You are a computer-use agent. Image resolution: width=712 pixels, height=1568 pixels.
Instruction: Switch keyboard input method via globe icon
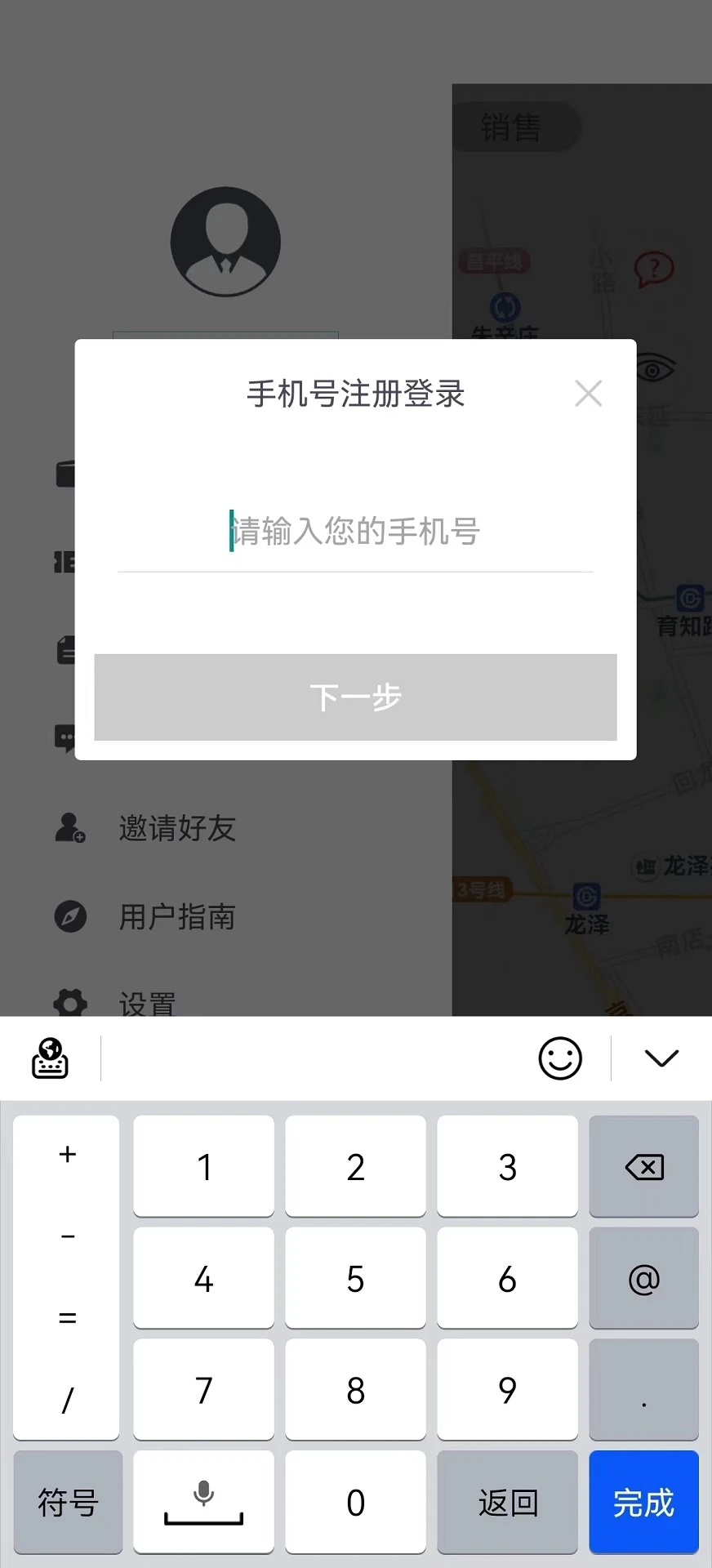click(50, 1058)
